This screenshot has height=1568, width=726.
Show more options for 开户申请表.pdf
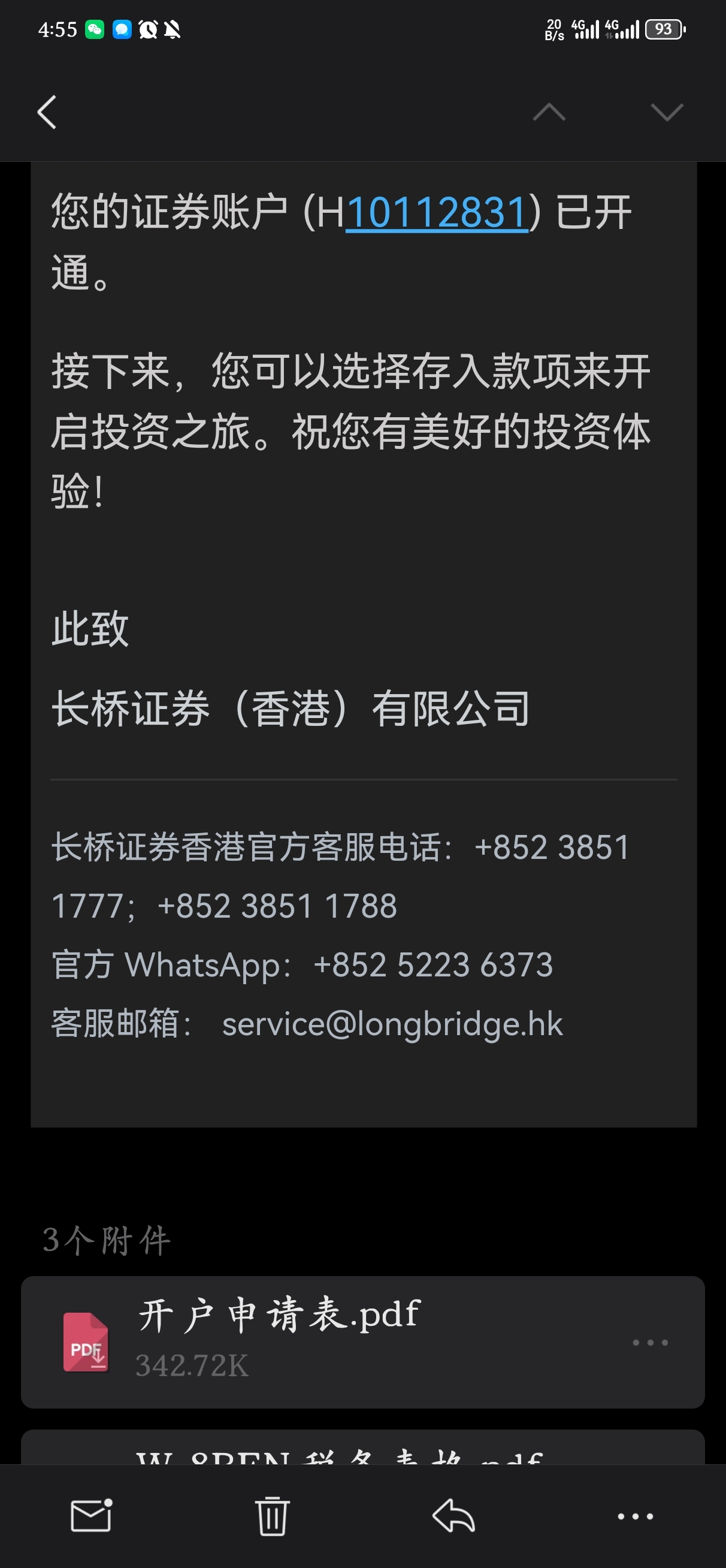(x=650, y=1342)
